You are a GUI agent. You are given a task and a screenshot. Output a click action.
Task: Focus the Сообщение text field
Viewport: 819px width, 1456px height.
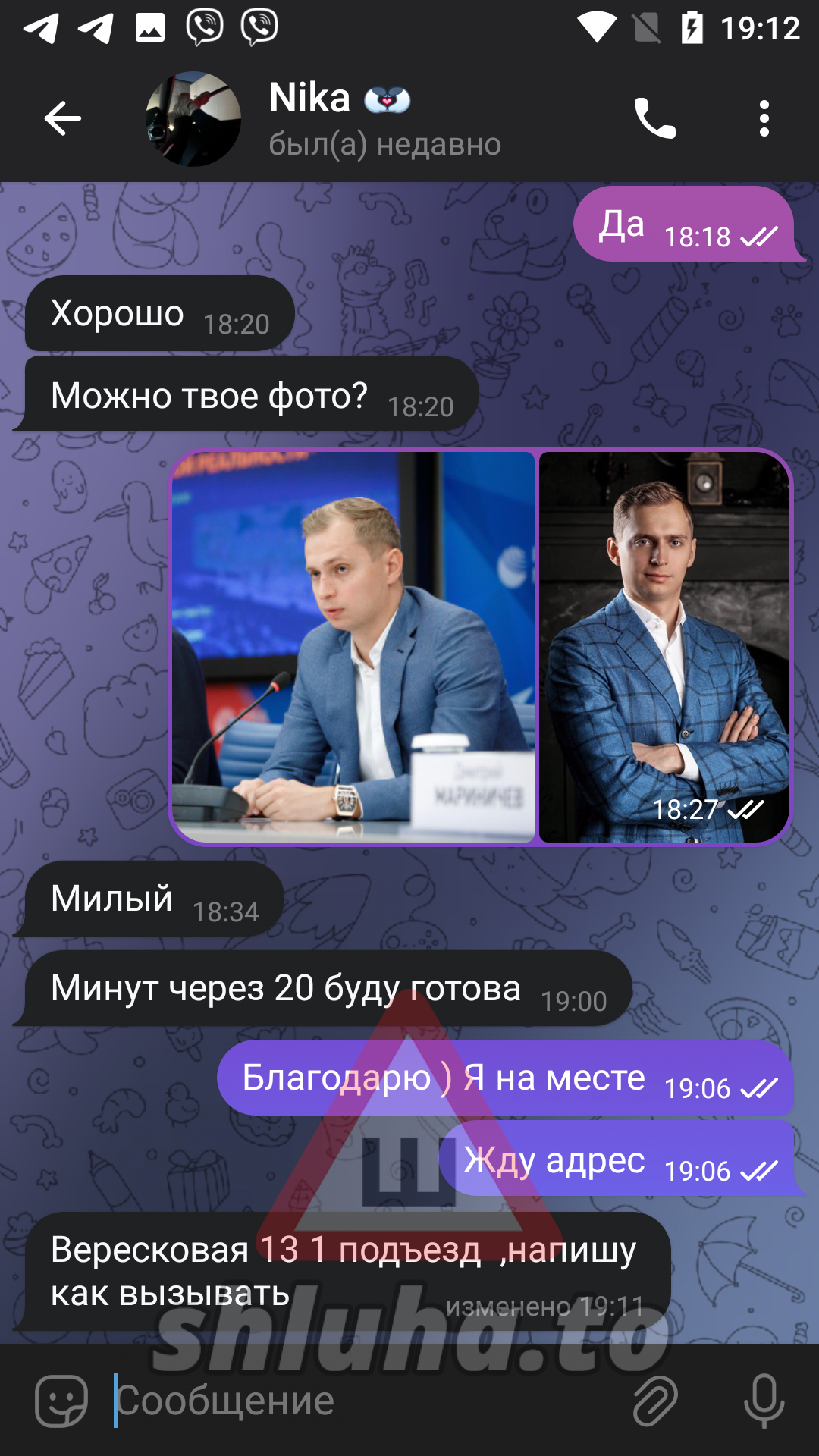click(364, 1401)
